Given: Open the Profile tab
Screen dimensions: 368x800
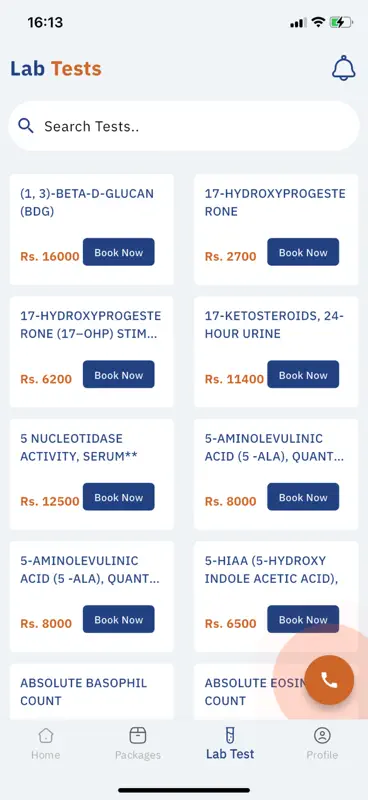Looking at the screenshot, I should [322, 743].
